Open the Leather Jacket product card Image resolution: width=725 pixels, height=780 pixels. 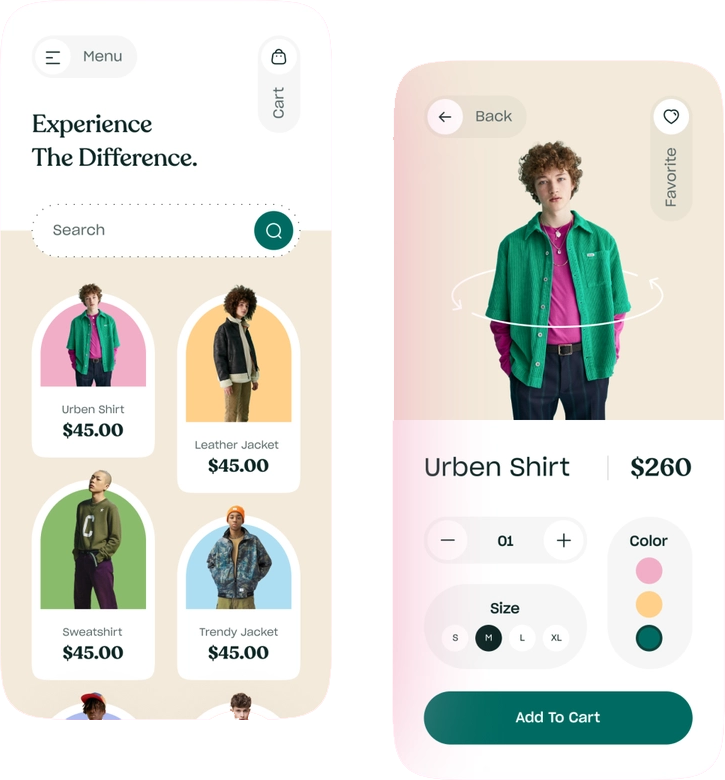click(238, 395)
